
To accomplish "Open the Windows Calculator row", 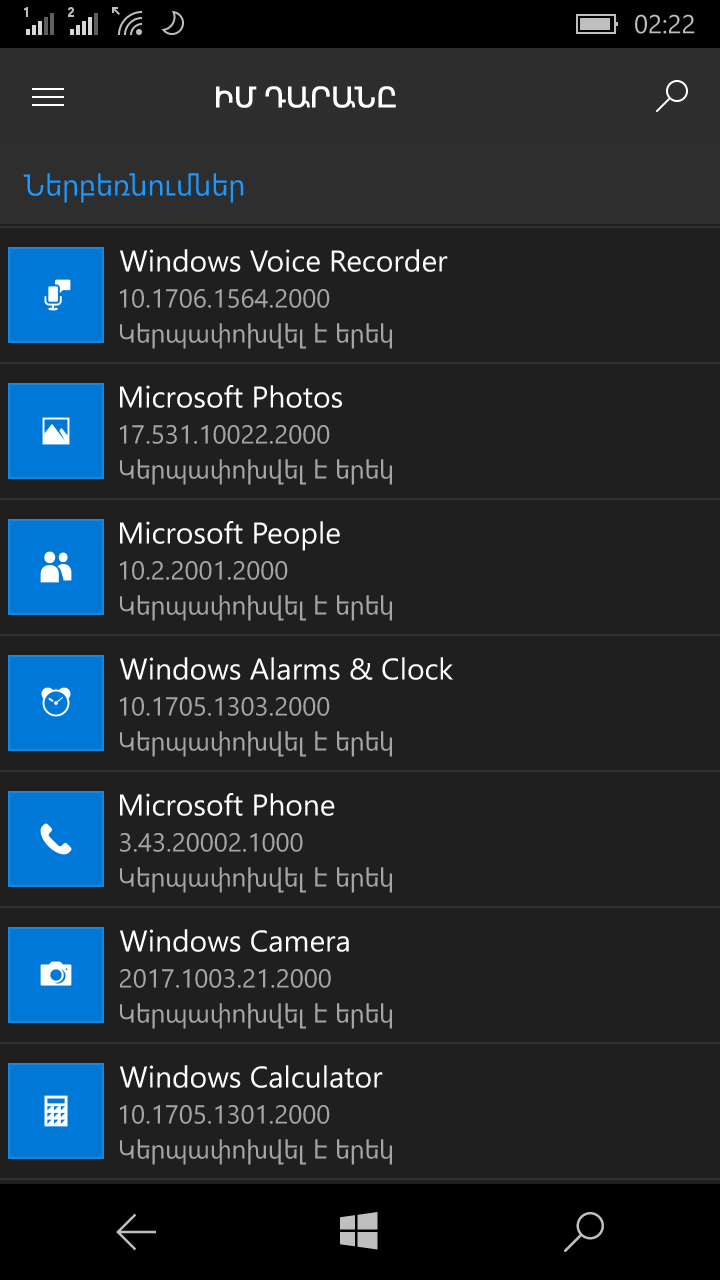I will (360, 1112).
